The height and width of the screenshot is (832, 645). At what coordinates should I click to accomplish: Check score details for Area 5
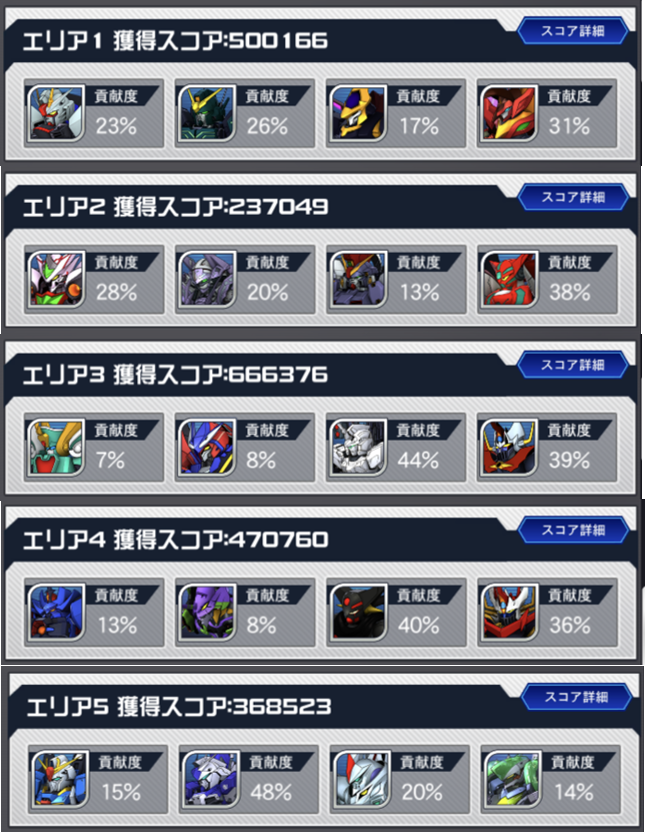click(x=576, y=697)
